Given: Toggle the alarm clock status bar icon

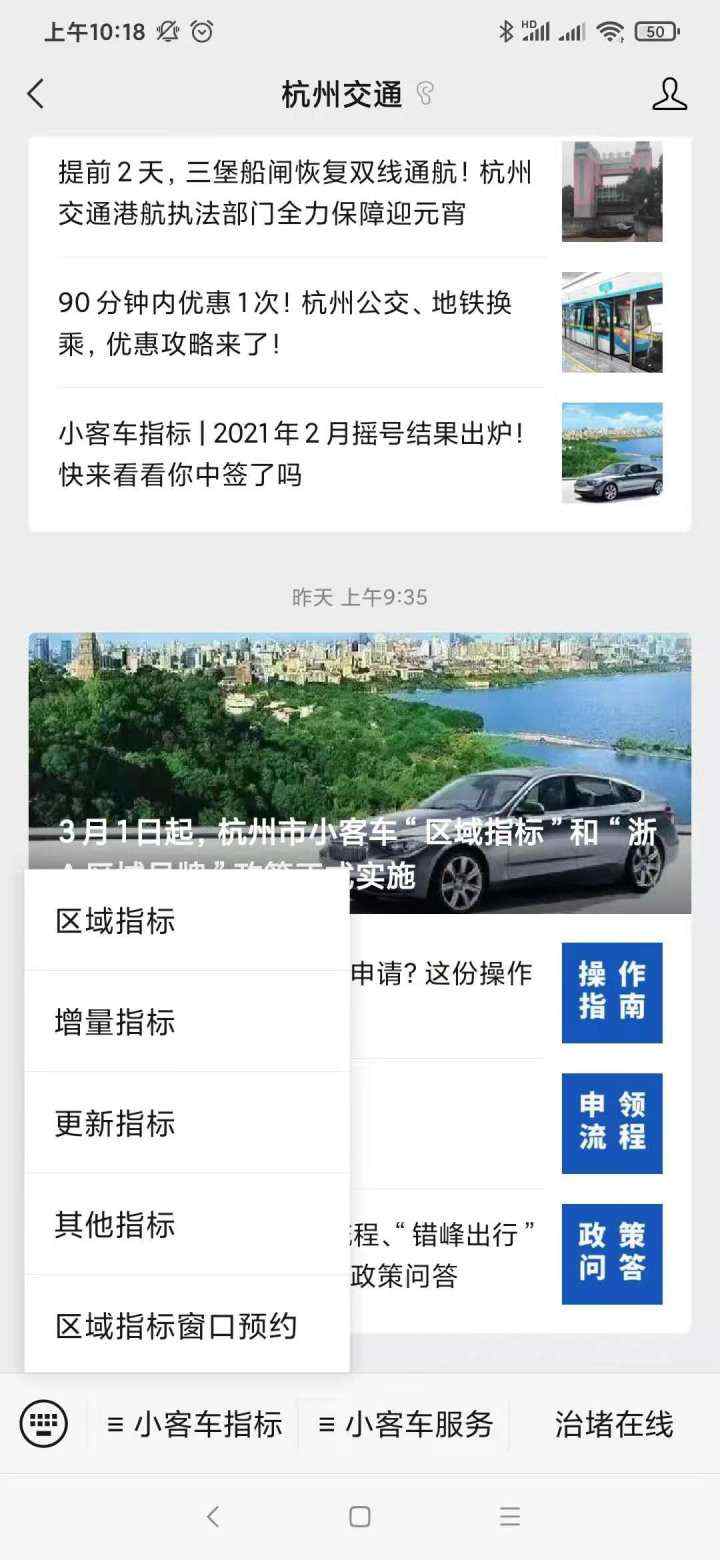Looking at the screenshot, I should pos(203,31).
